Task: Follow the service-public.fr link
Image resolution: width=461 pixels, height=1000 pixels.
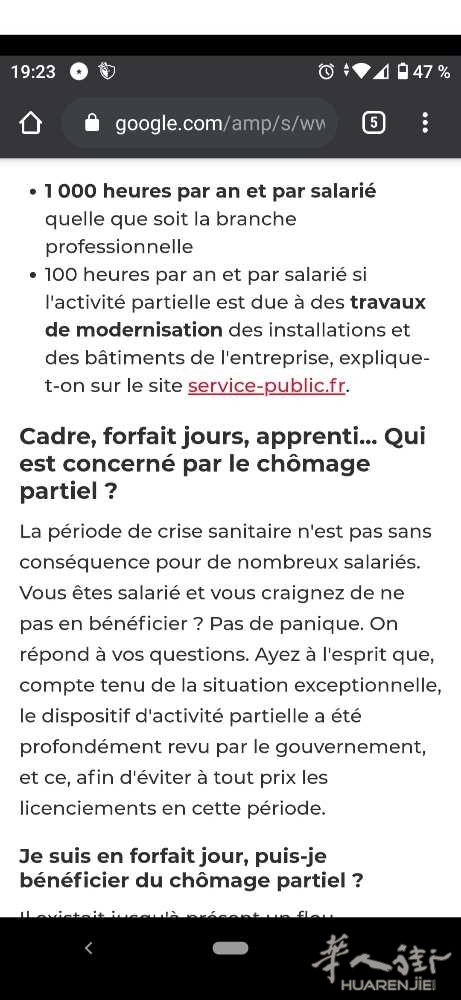Action: (x=267, y=386)
